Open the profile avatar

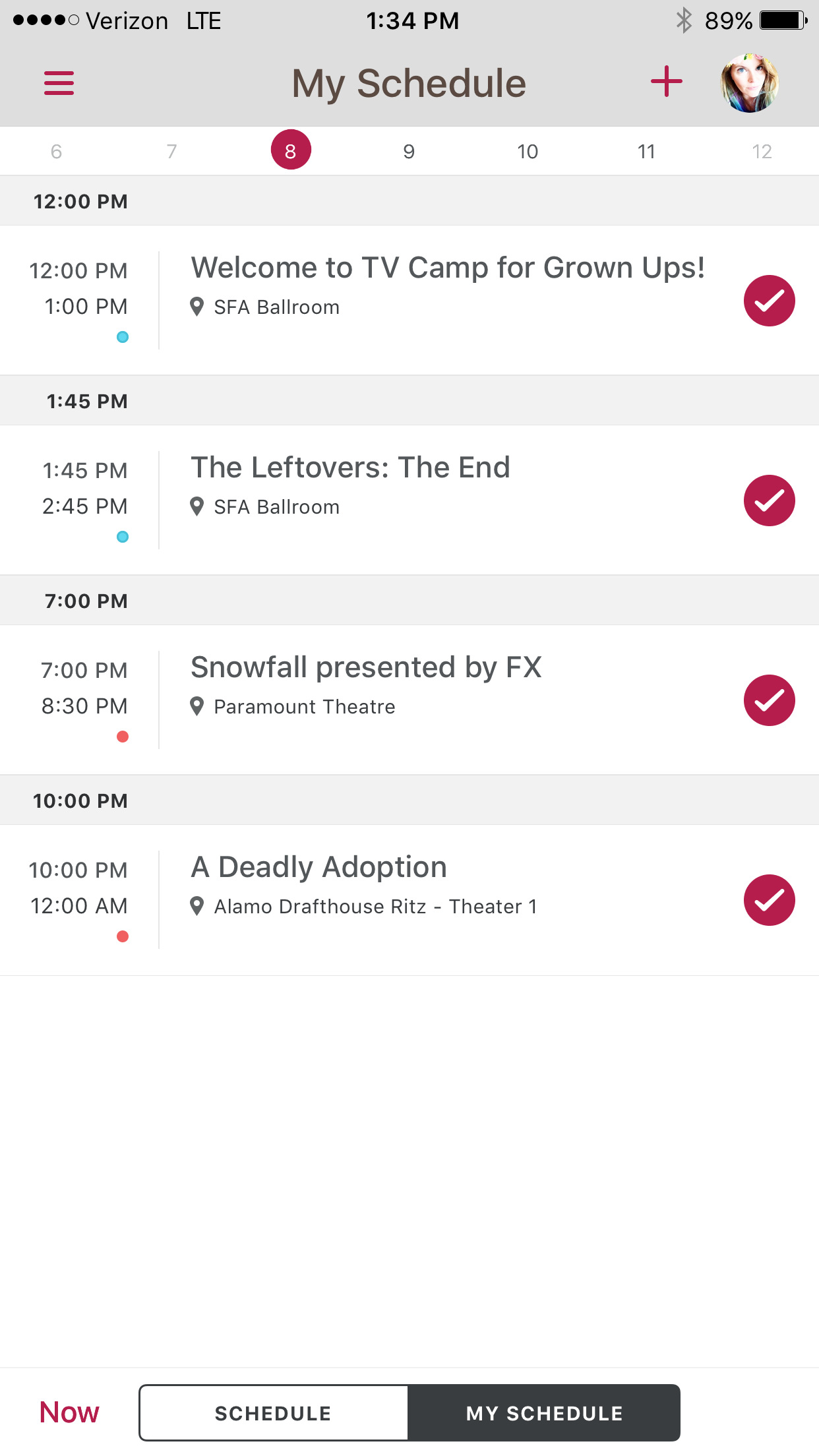(x=750, y=83)
